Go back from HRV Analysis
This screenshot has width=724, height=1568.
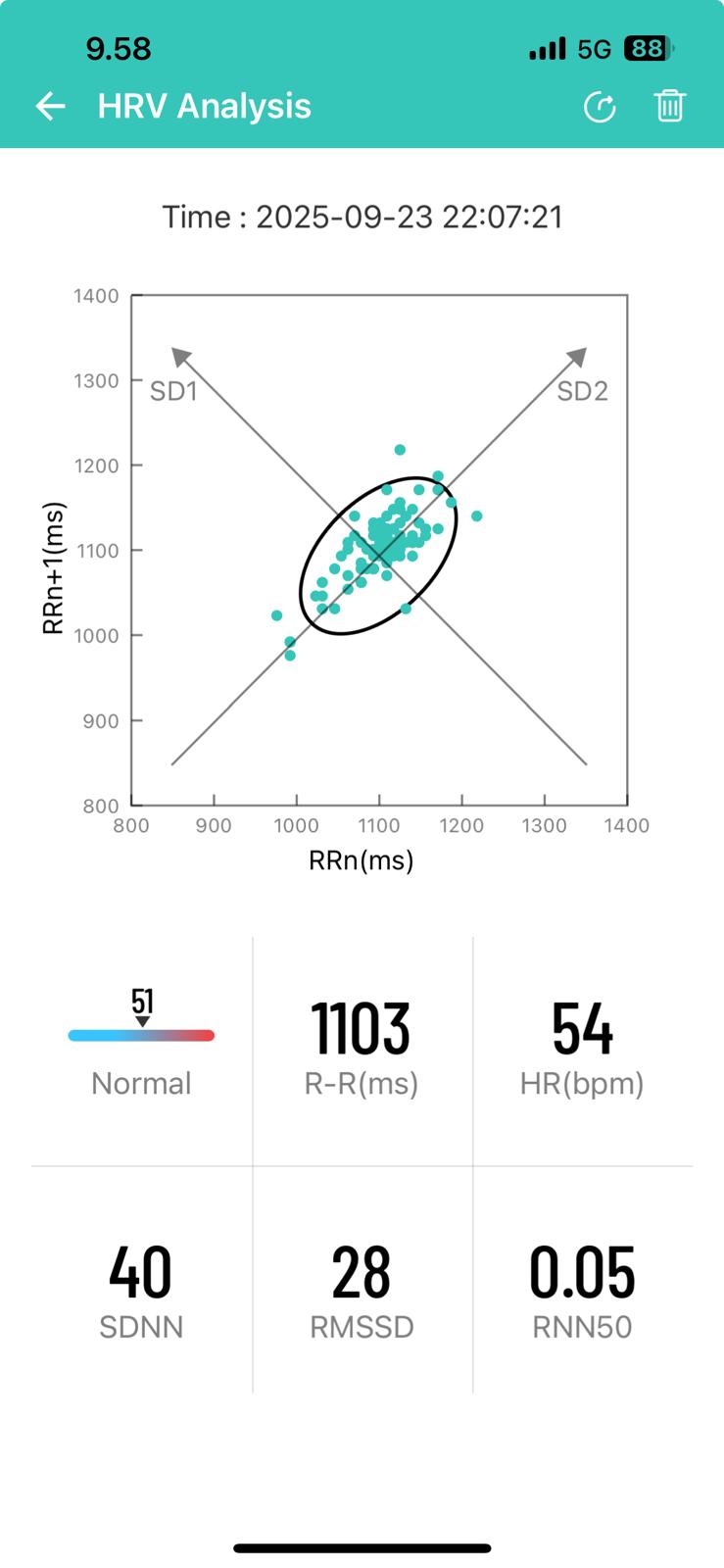pos(50,106)
